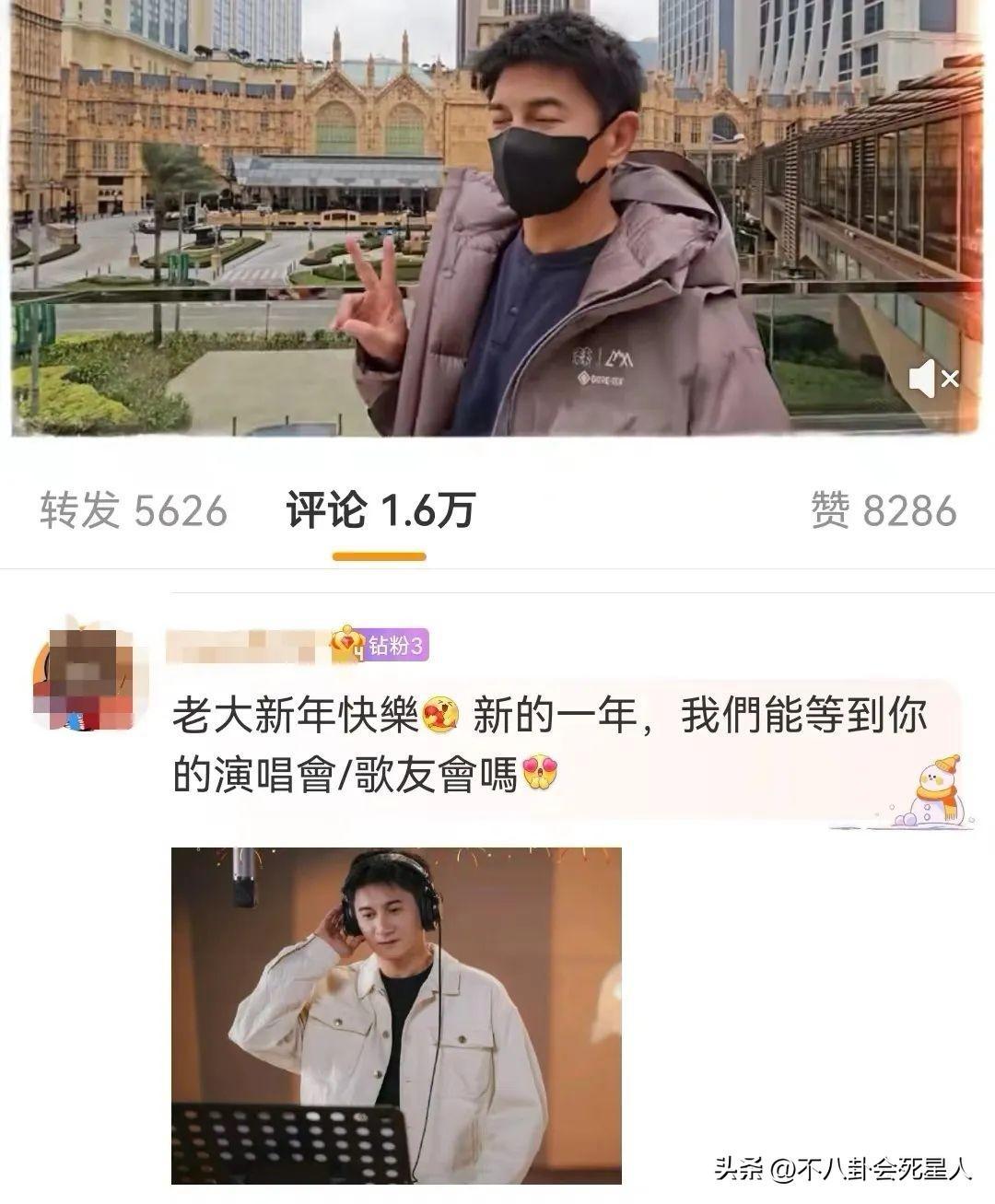The image size is (995, 1204).
Task: Switch to the 转发 tab
Action: tap(133, 510)
